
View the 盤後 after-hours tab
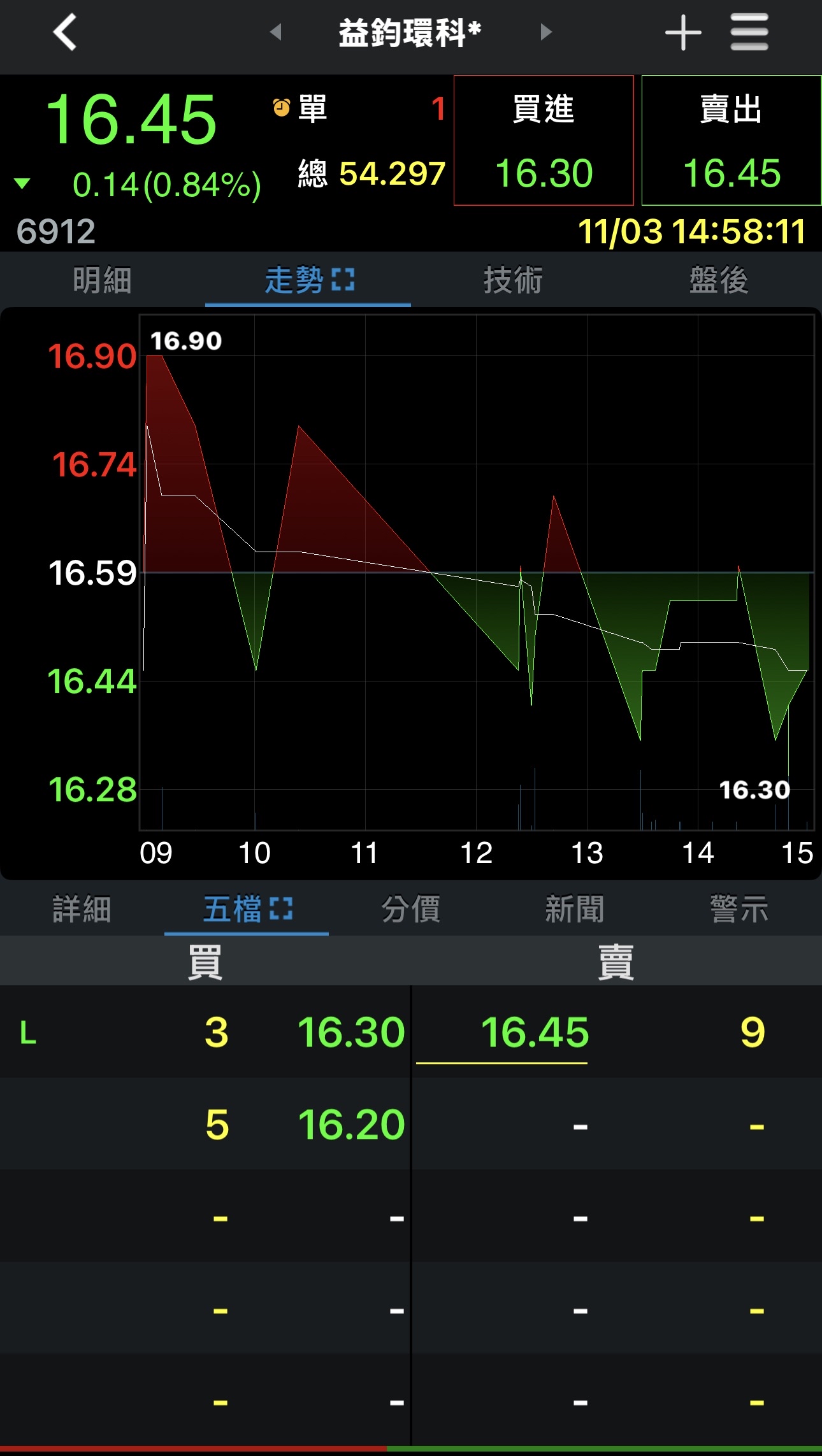click(x=718, y=280)
